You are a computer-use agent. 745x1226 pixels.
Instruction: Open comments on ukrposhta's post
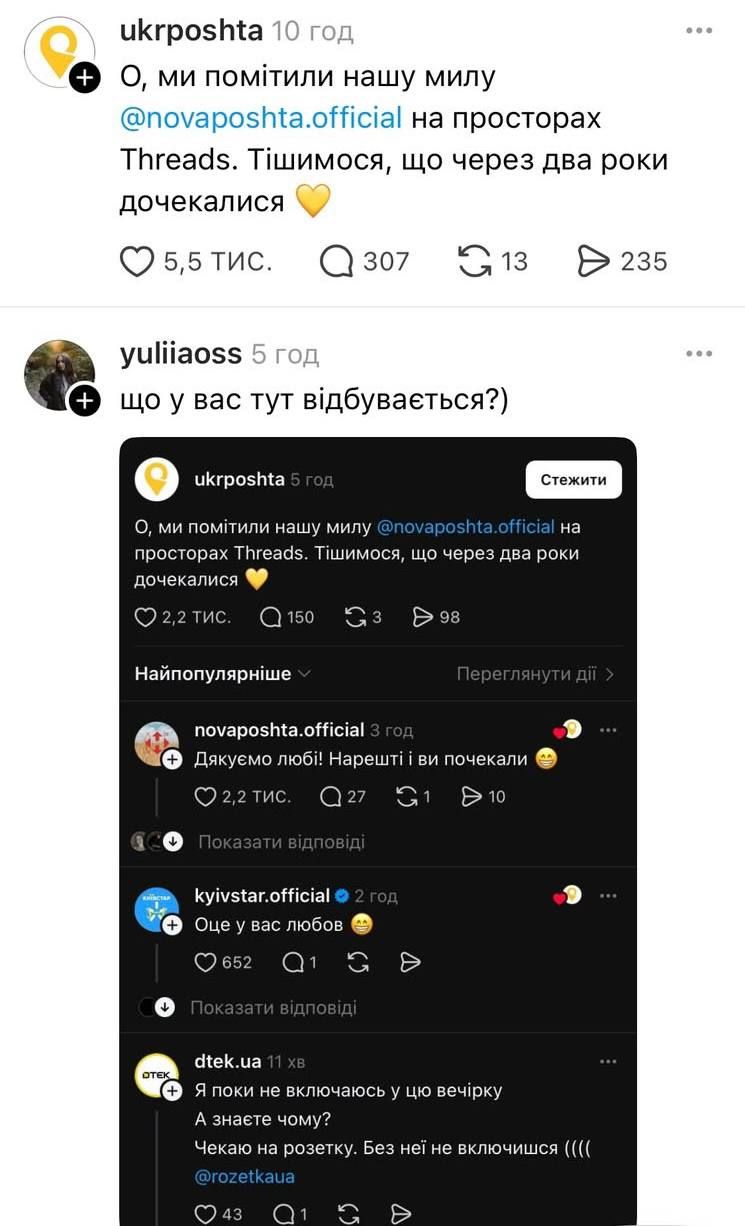pyautogui.click(x=337, y=261)
